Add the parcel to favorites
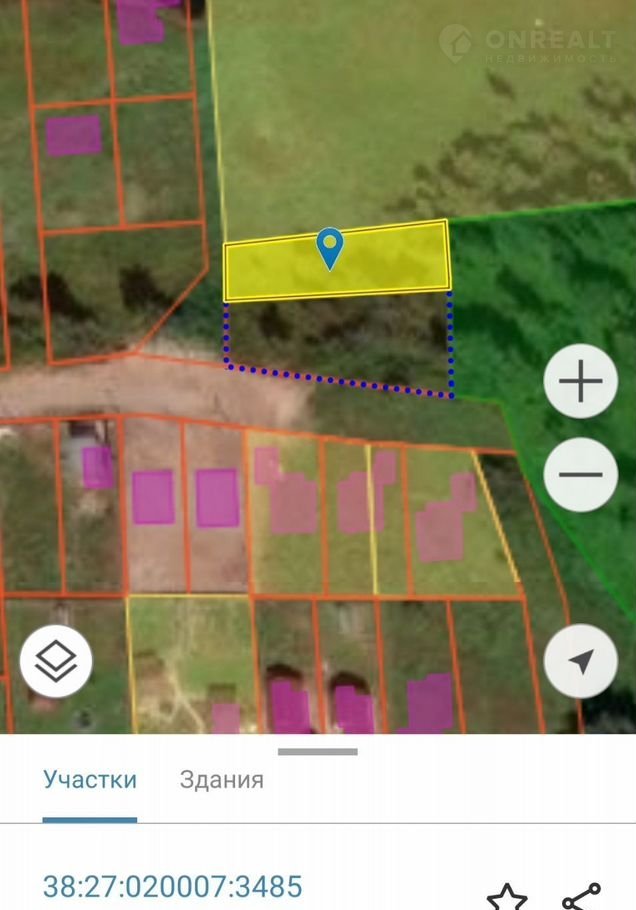Viewport: 636px width, 910px height. pos(506,896)
